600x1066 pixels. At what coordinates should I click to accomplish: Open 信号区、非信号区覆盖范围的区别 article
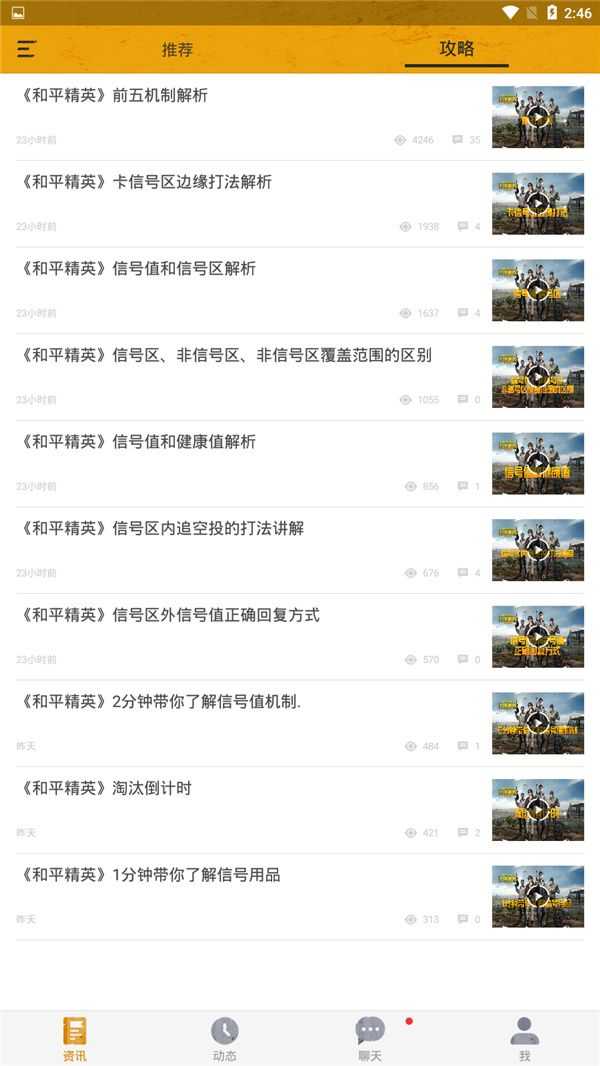pos(225,355)
